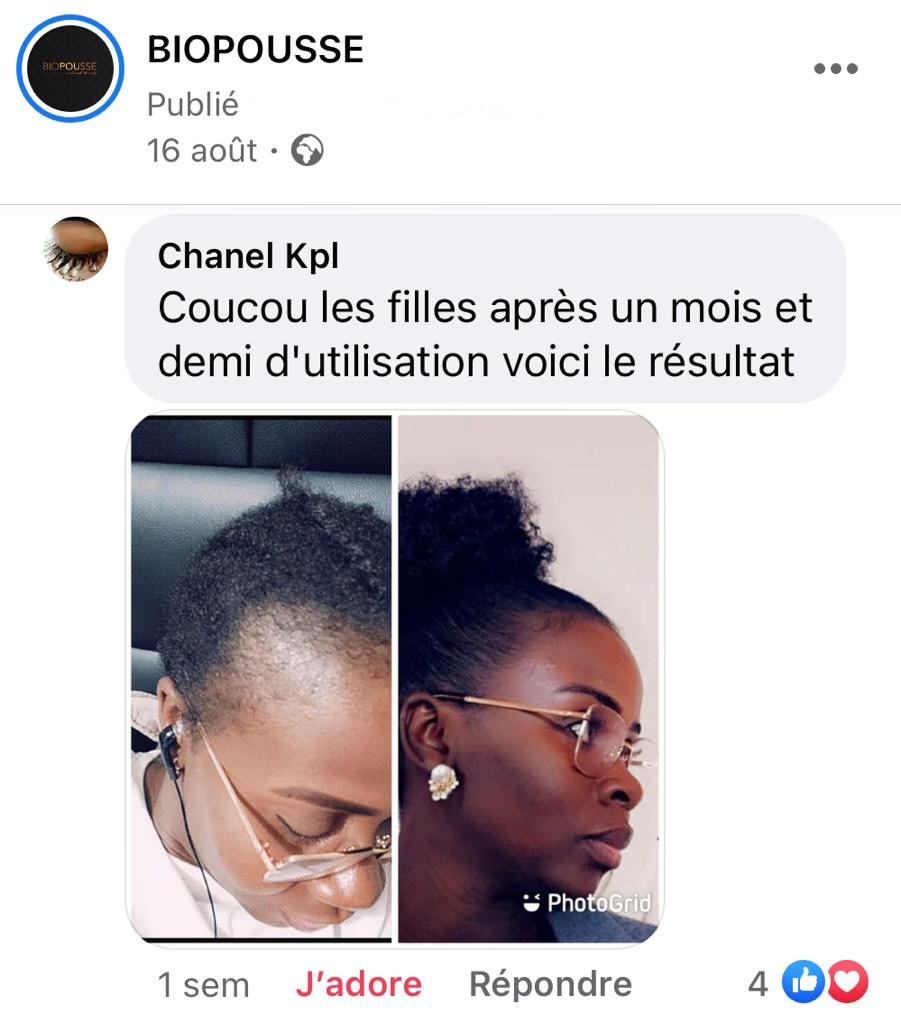
Task: Reply with Répondre to Chanel Kpl's comment
Action: tap(550, 985)
